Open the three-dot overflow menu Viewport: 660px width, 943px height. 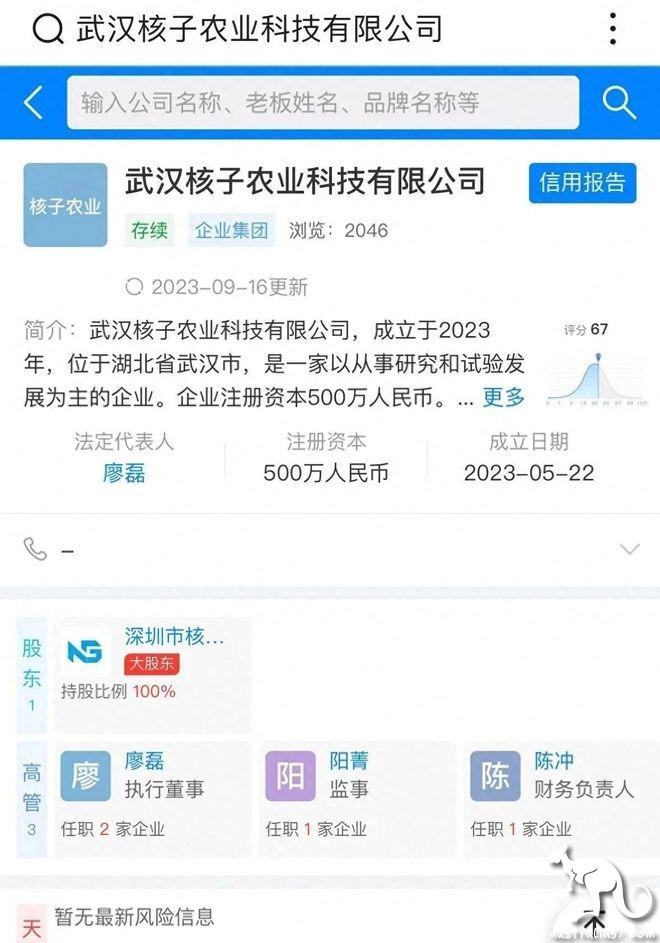(x=613, y=29)
